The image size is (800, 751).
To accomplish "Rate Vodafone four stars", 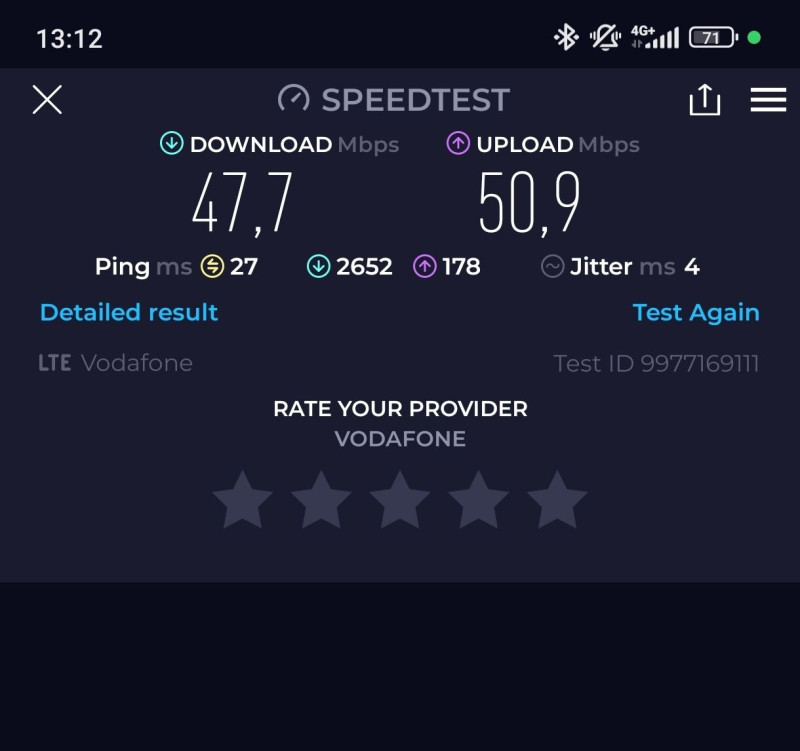I will tap(479, 500).
